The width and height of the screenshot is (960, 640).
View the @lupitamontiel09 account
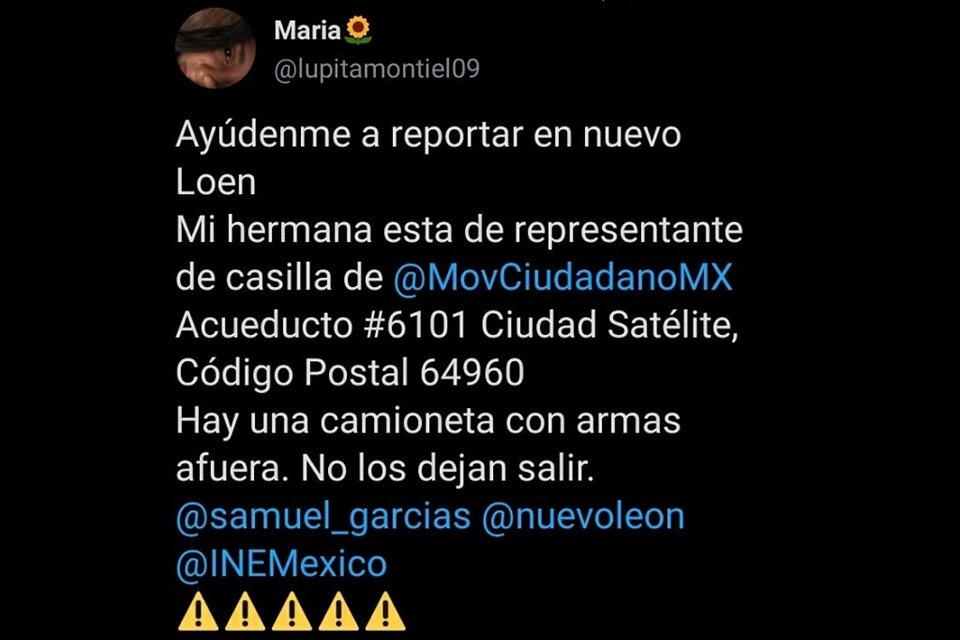377,68
